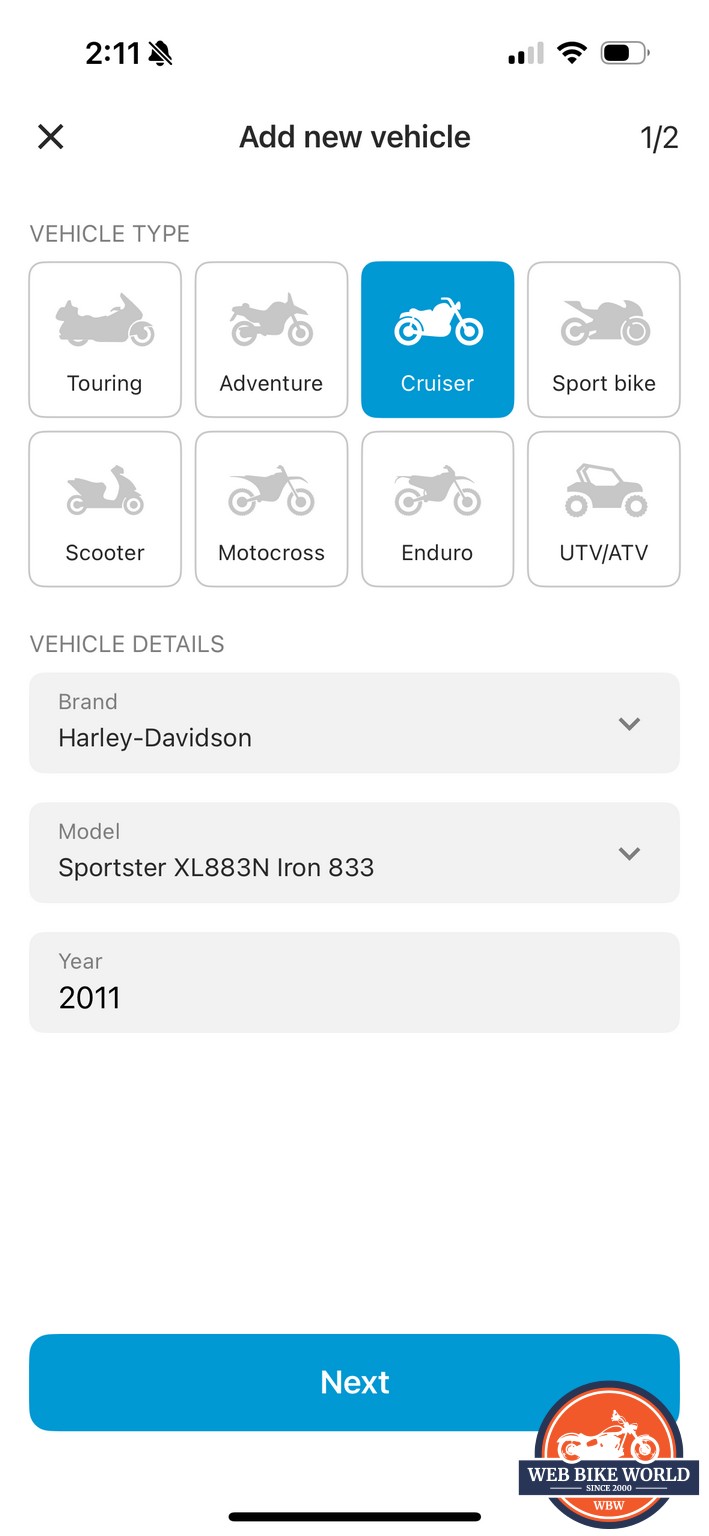Select the Scooter tile
This screenshot has width=709, height=1536.
[x=105, y=509]
